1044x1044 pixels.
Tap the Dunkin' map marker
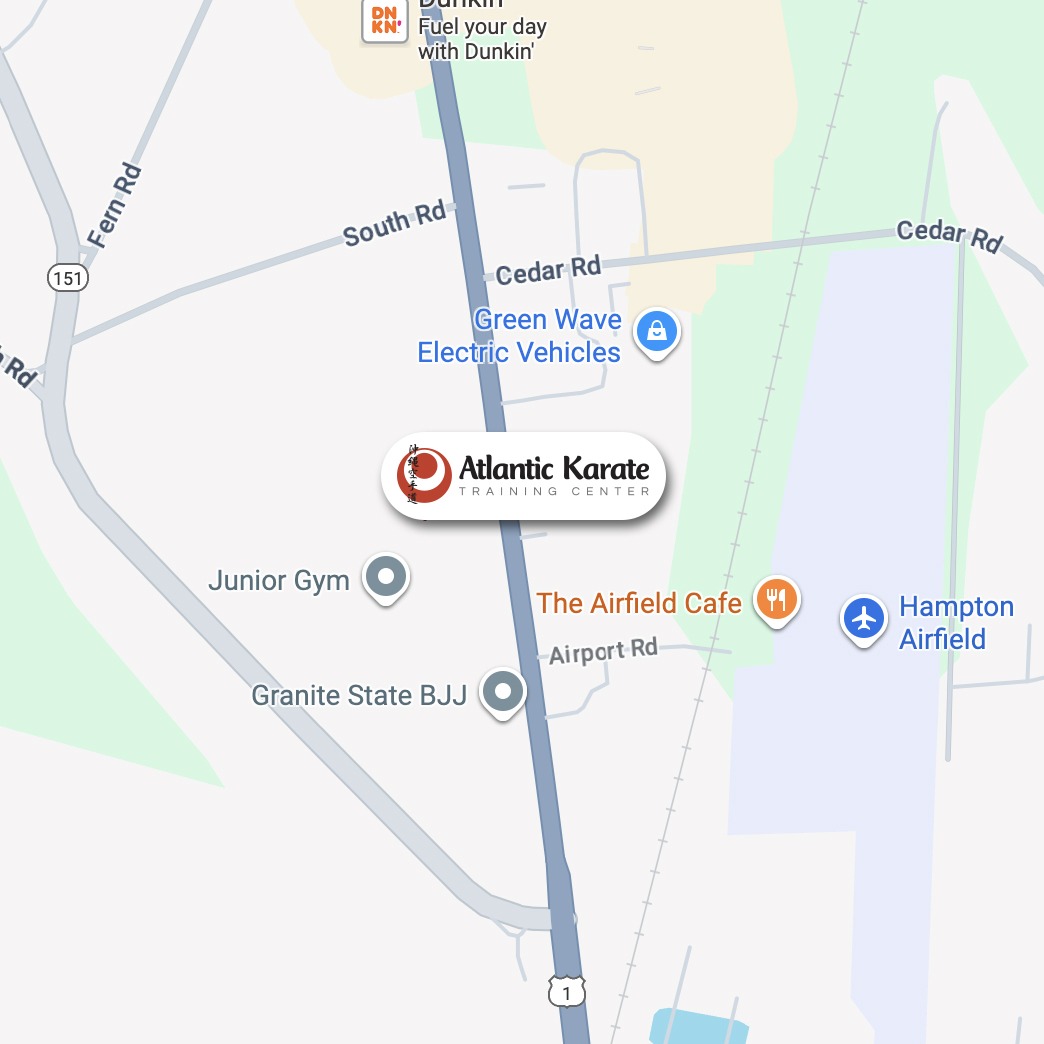384,22
